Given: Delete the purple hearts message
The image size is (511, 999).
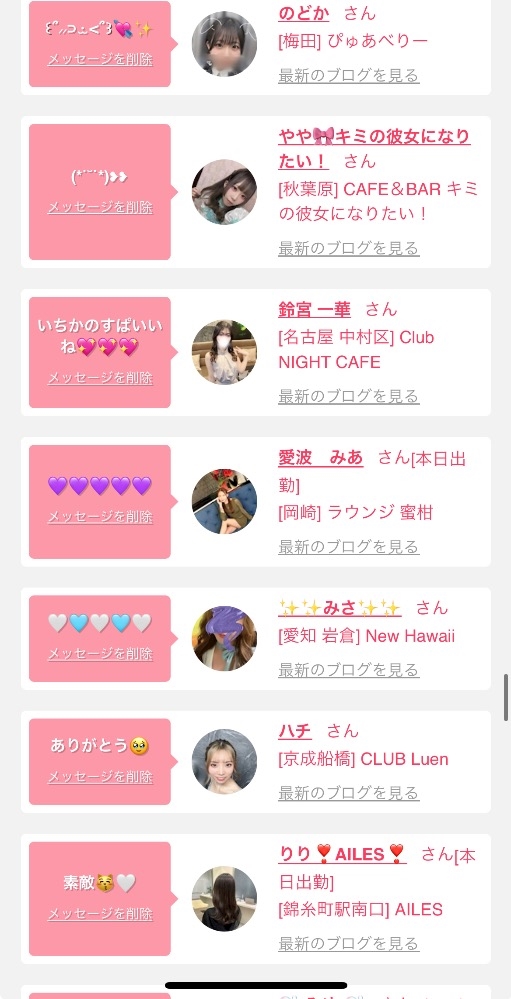Looking at the screenshot, I should [100, 517].
